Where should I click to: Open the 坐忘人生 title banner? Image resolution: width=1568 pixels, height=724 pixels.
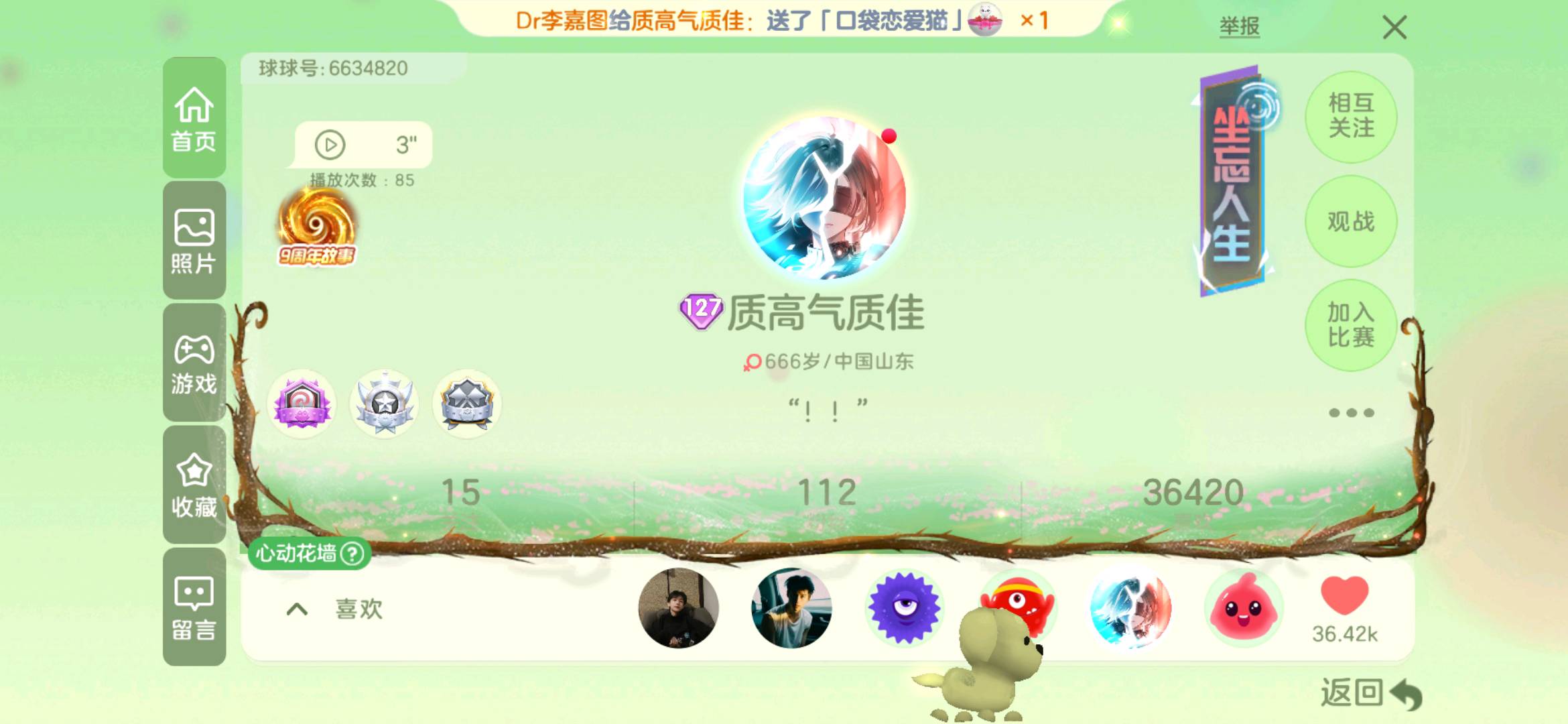click(x=1232, y=181)
